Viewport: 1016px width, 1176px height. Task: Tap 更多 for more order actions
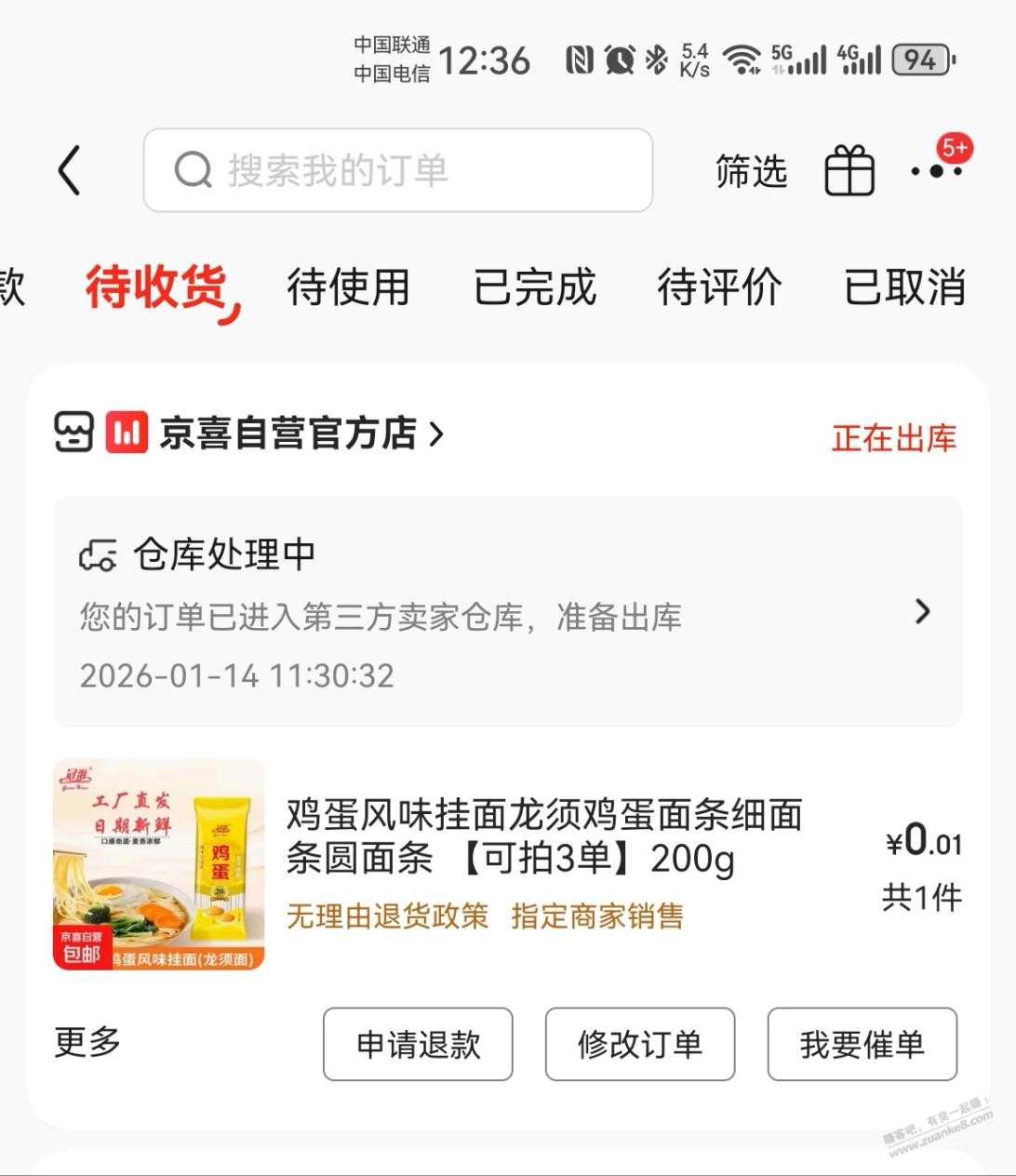tap(87, 1042)
